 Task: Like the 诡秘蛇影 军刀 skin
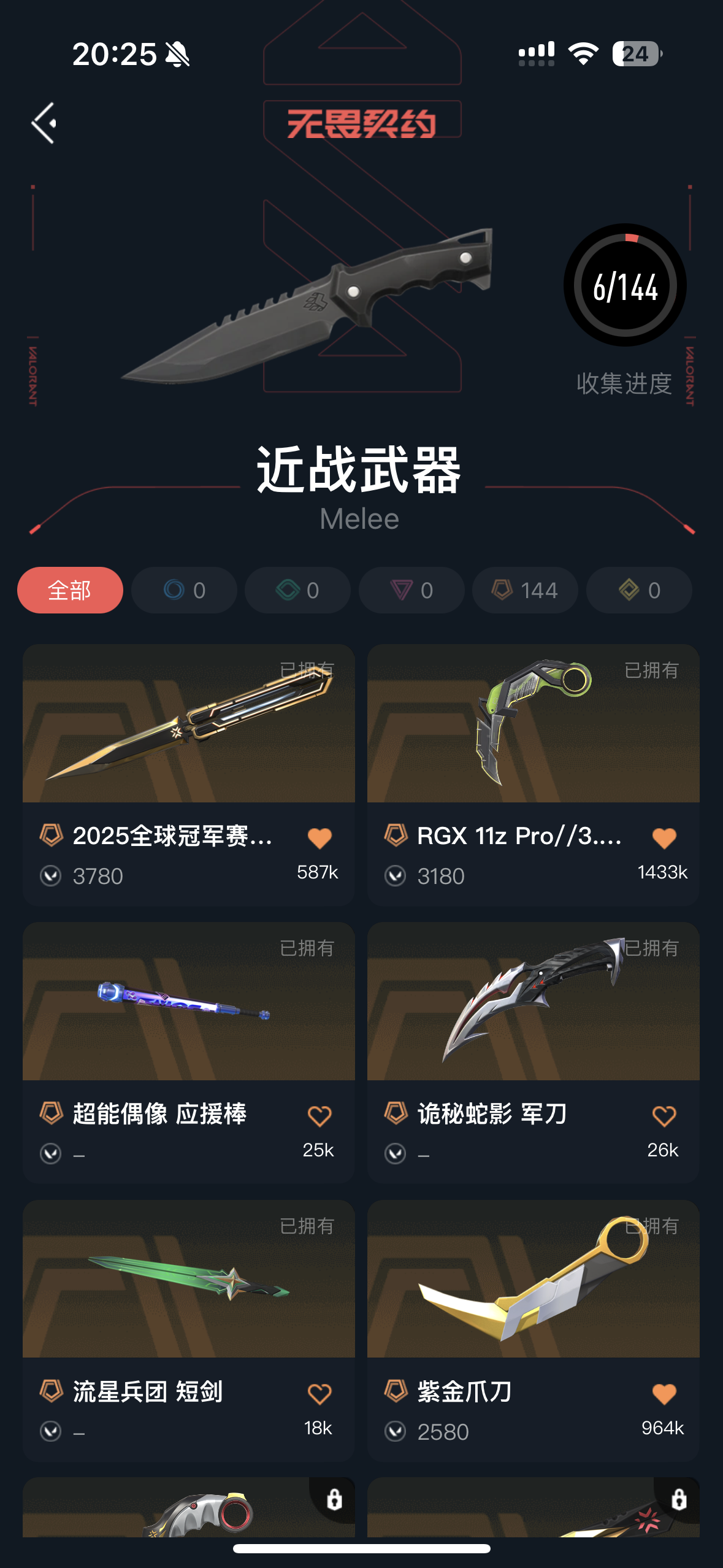pos(664,1116)
